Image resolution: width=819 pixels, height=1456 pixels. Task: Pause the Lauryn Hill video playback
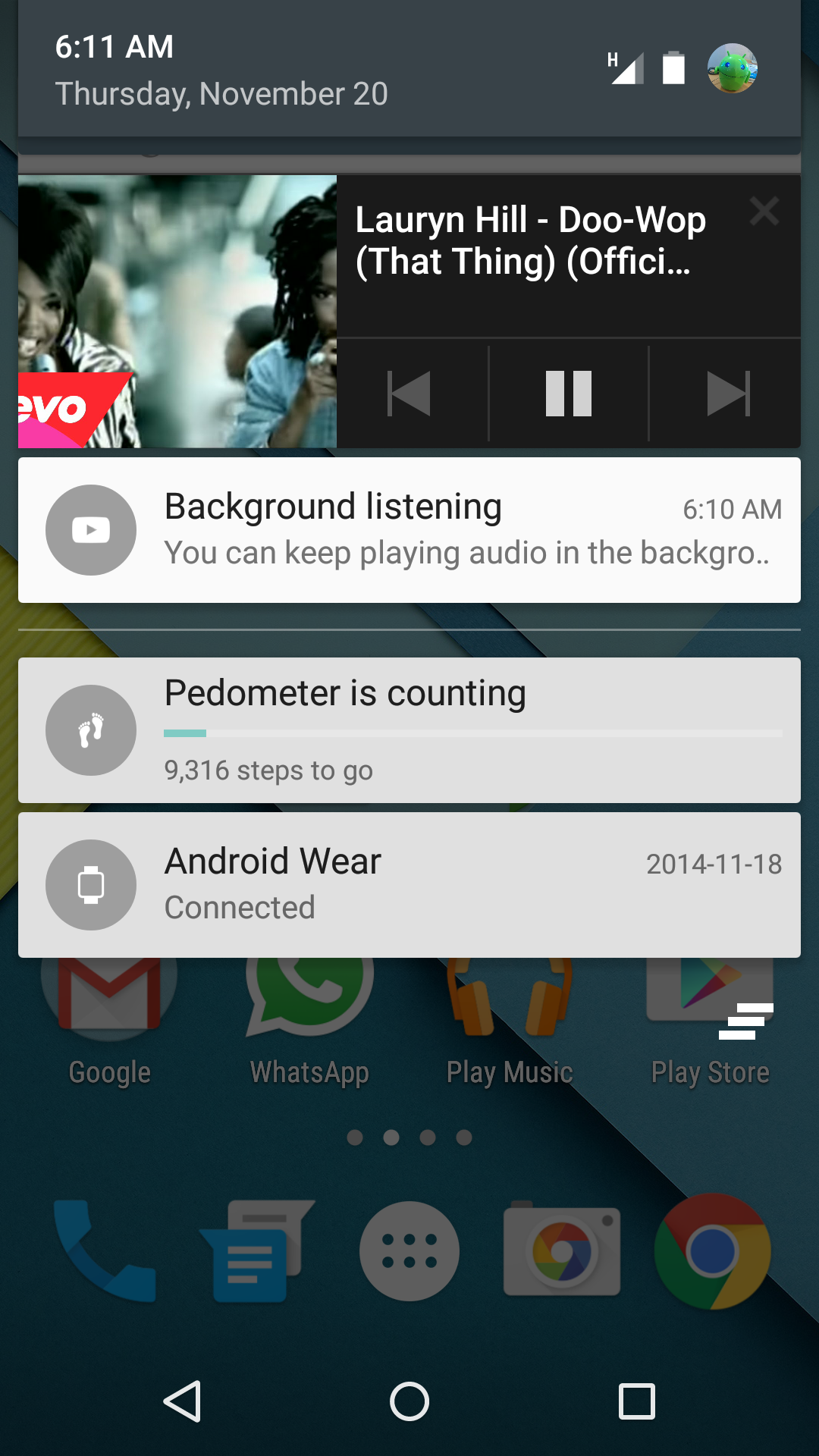(x=568, y=393)
